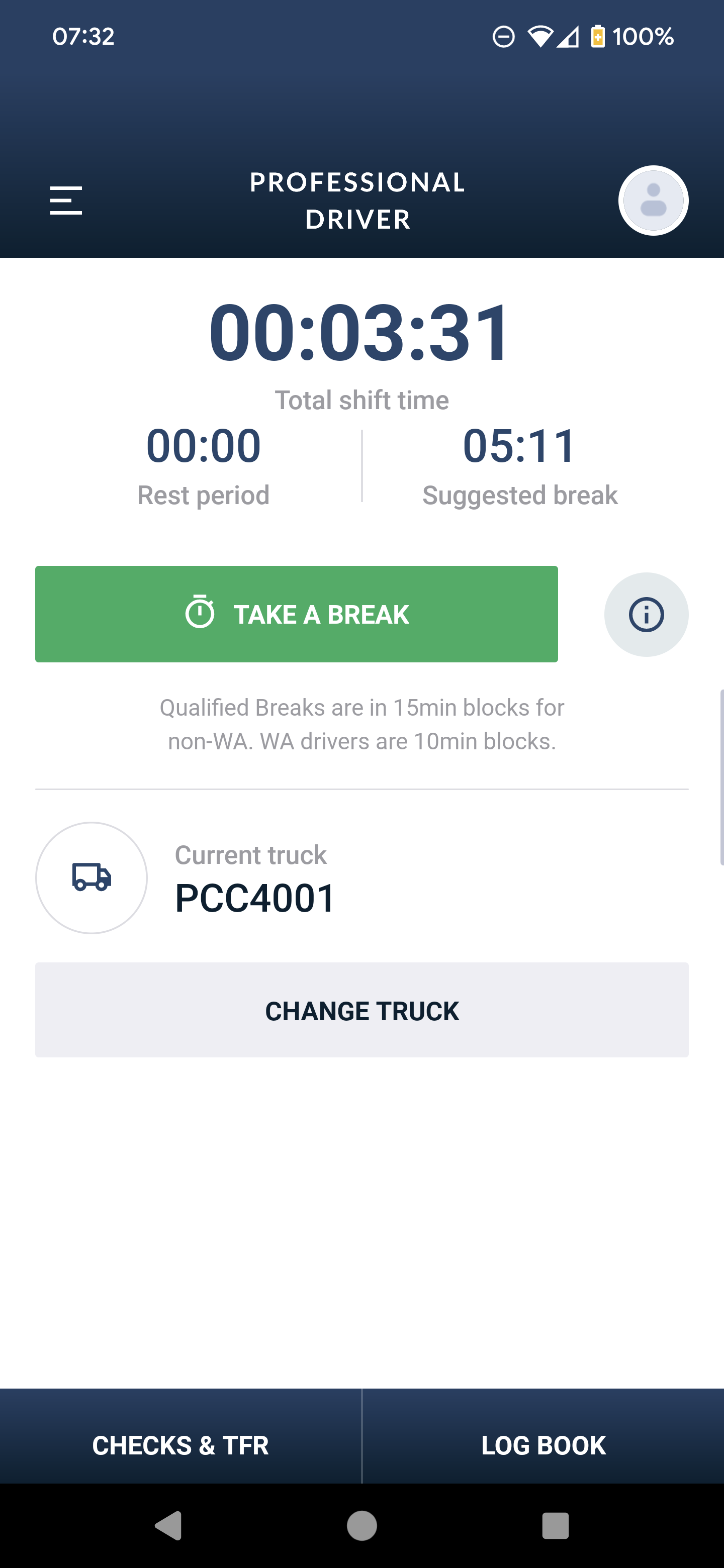Start a break with TAKE A BREAK
The width and height of the screenshot is (724, 1568).
[x=297, y=614]
